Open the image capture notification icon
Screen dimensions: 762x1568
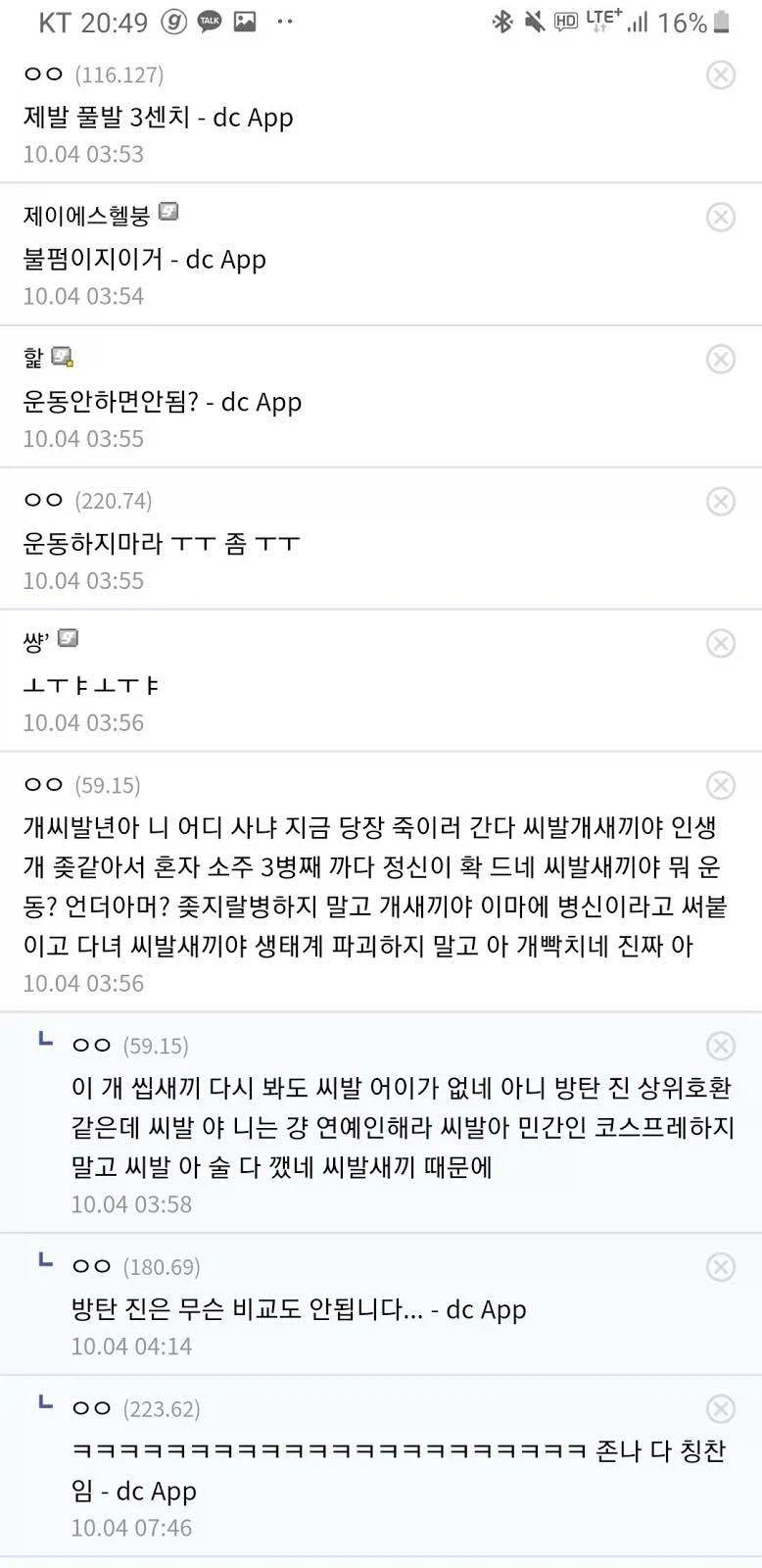[x=246, y=21]
